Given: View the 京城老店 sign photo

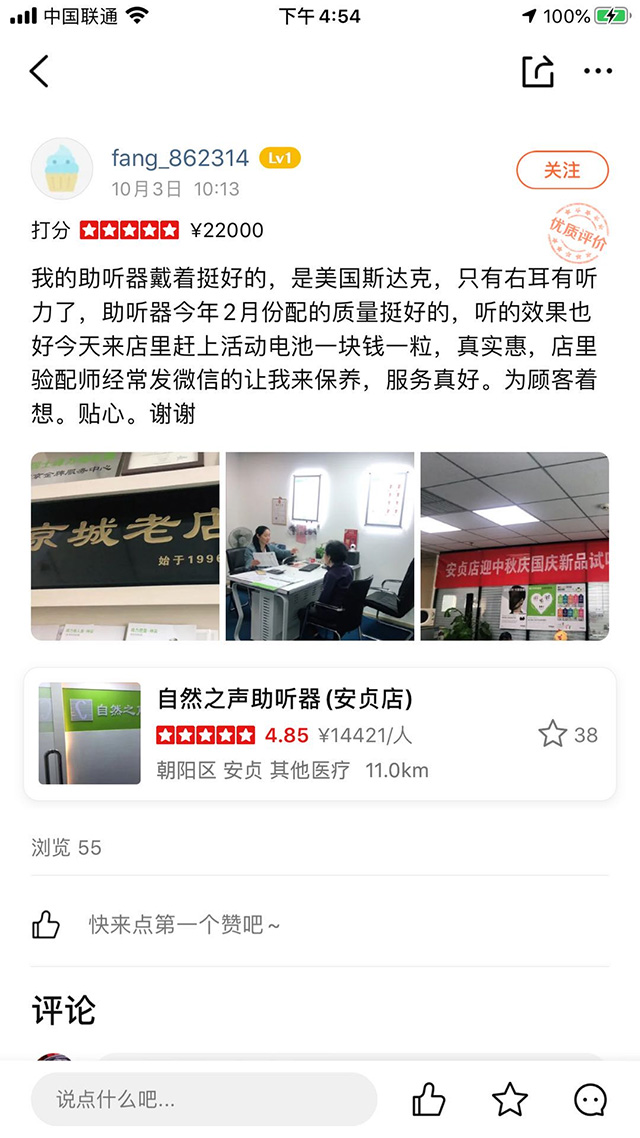Looking at the screenshot, I should point(125,546).
